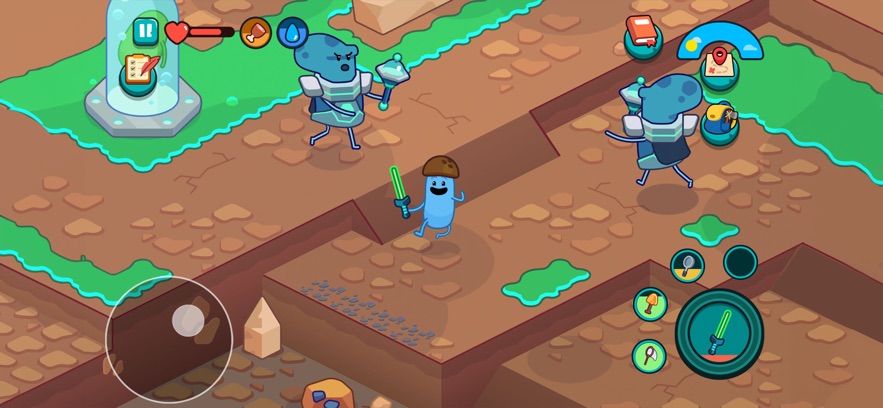Attack with the green sword button
Image resolution: width=883 pixels, height=408 pixels.
719,333
